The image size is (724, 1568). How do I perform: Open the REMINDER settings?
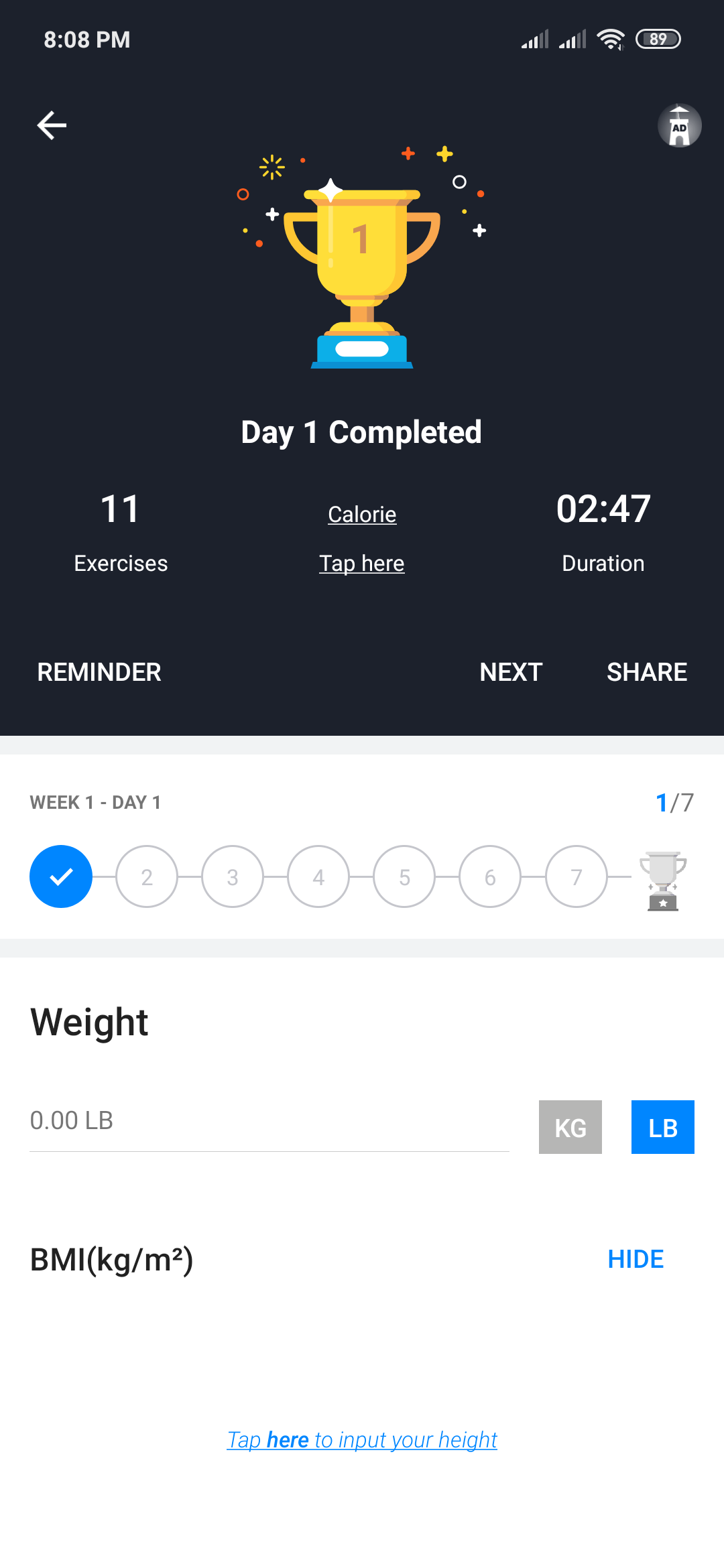(x=99, y=672)
